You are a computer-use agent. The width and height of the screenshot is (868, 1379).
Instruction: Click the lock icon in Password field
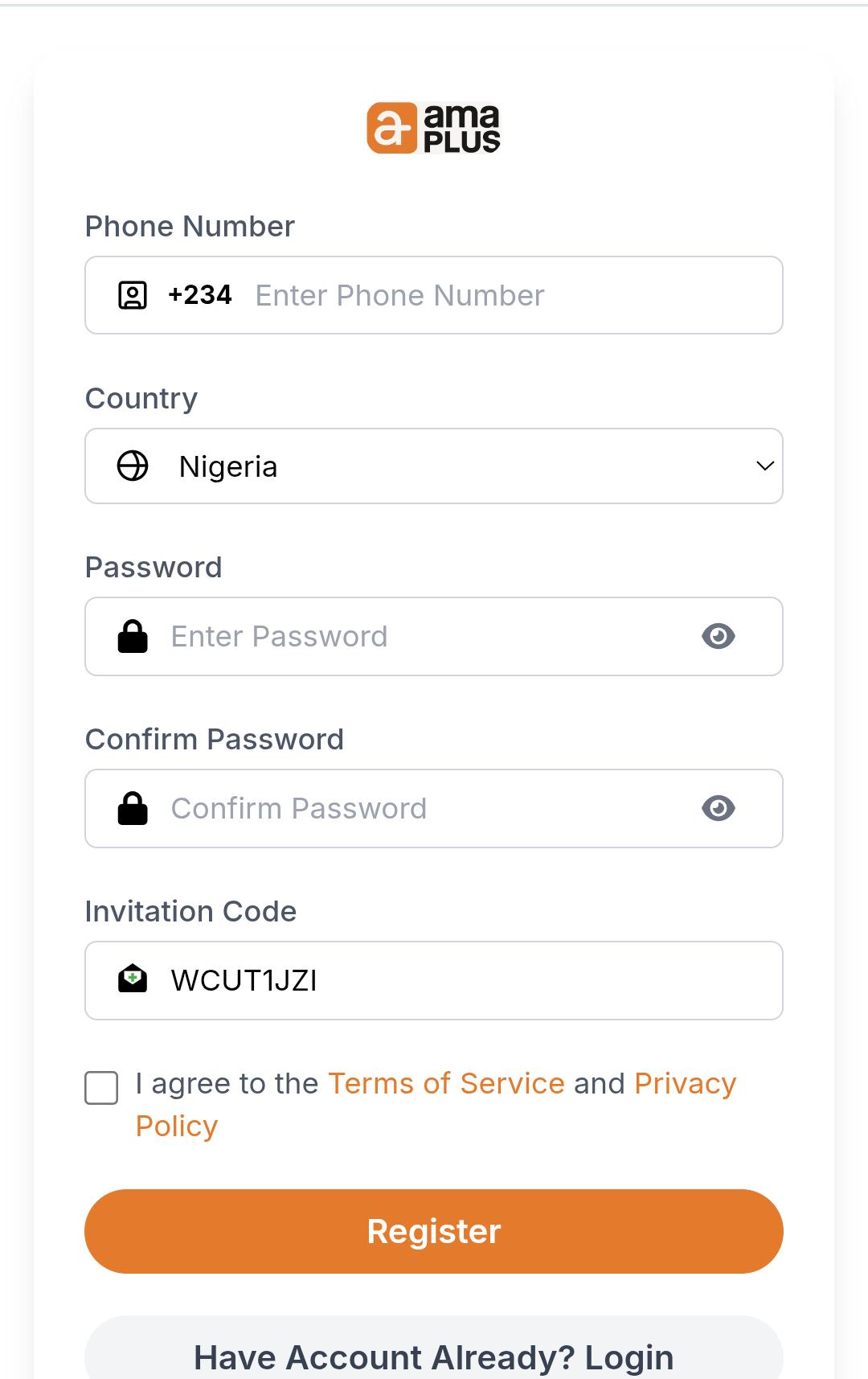134,636
